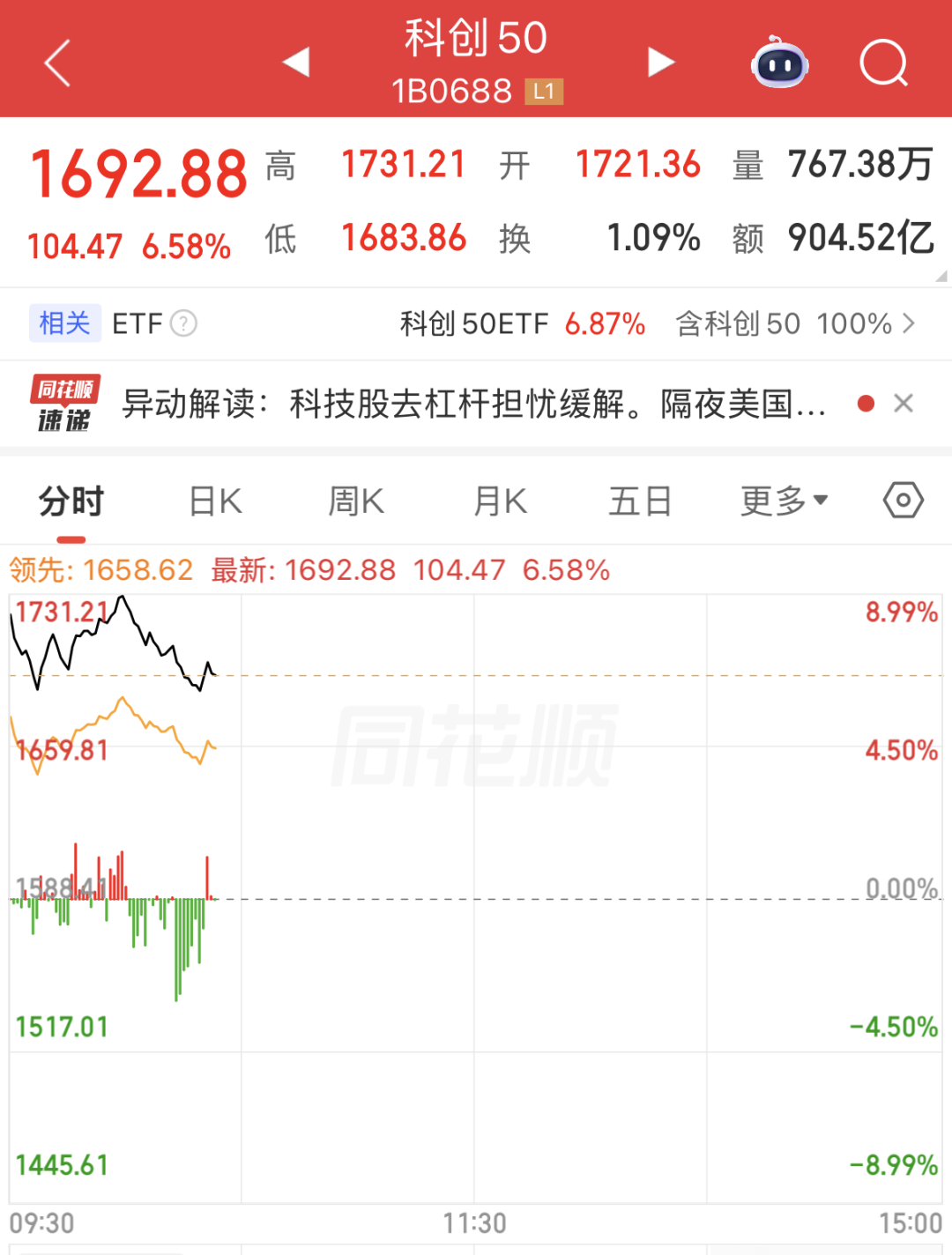
Task: Select the 分时 chart tab
Action: [71, 501]
